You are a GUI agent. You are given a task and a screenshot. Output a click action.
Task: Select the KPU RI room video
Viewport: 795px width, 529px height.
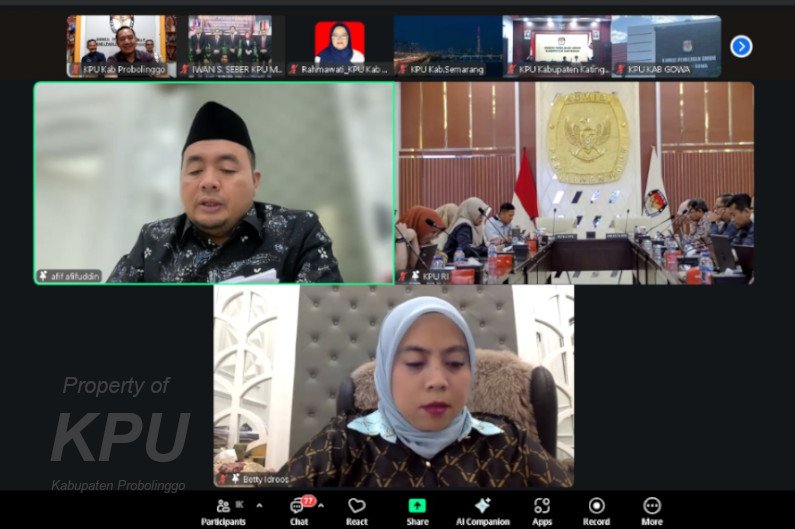576,182
